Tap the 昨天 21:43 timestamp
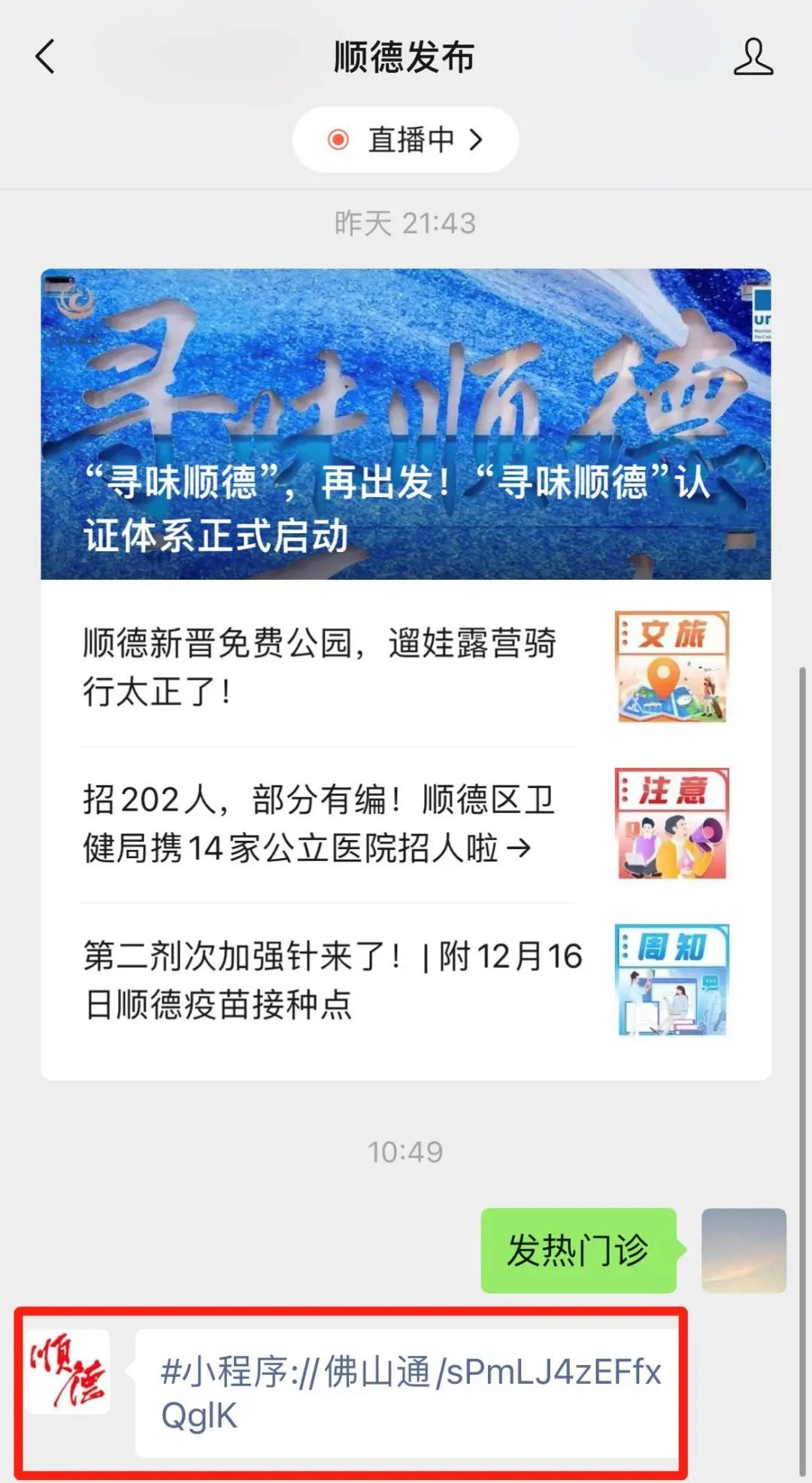 pyautogui.click(x=406, y=220)
